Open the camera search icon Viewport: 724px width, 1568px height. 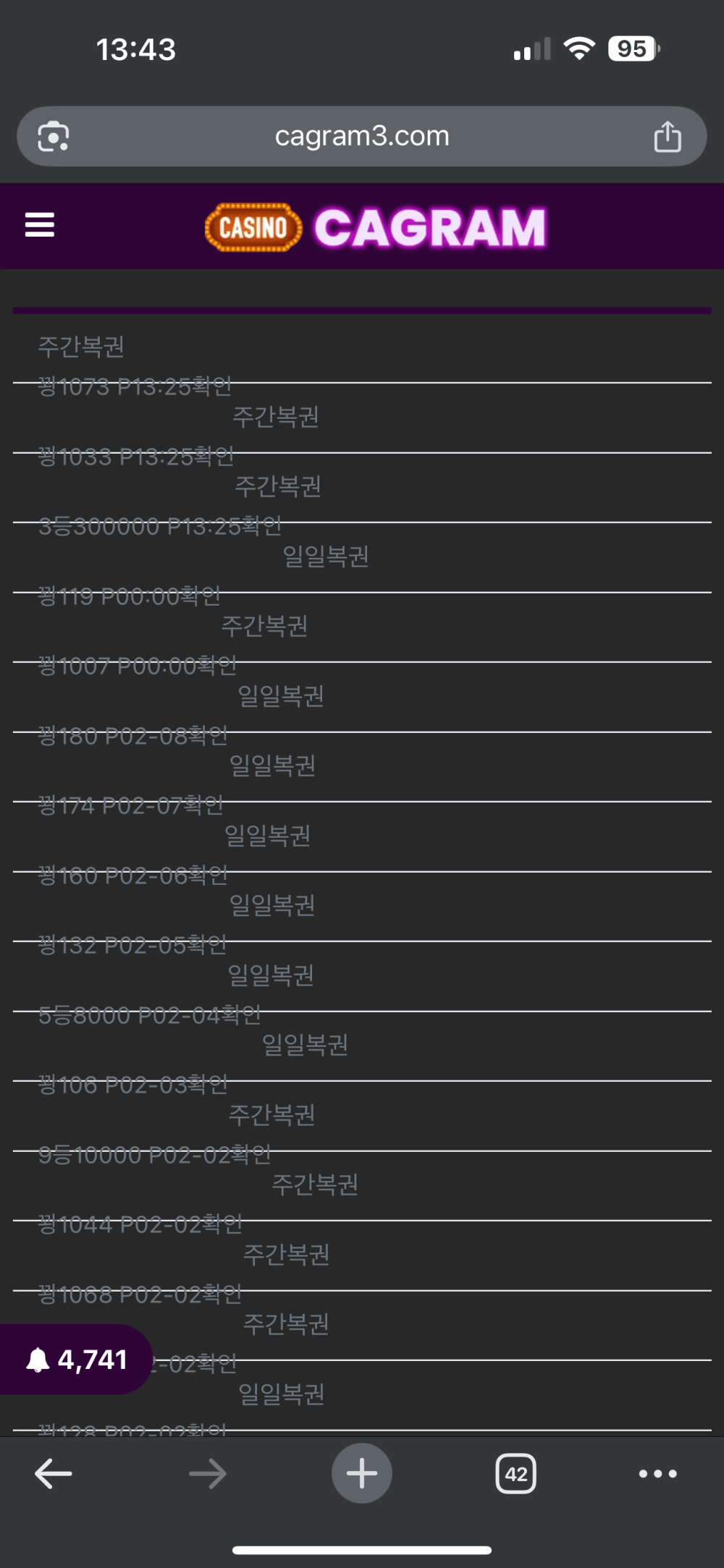click(54, 137)
